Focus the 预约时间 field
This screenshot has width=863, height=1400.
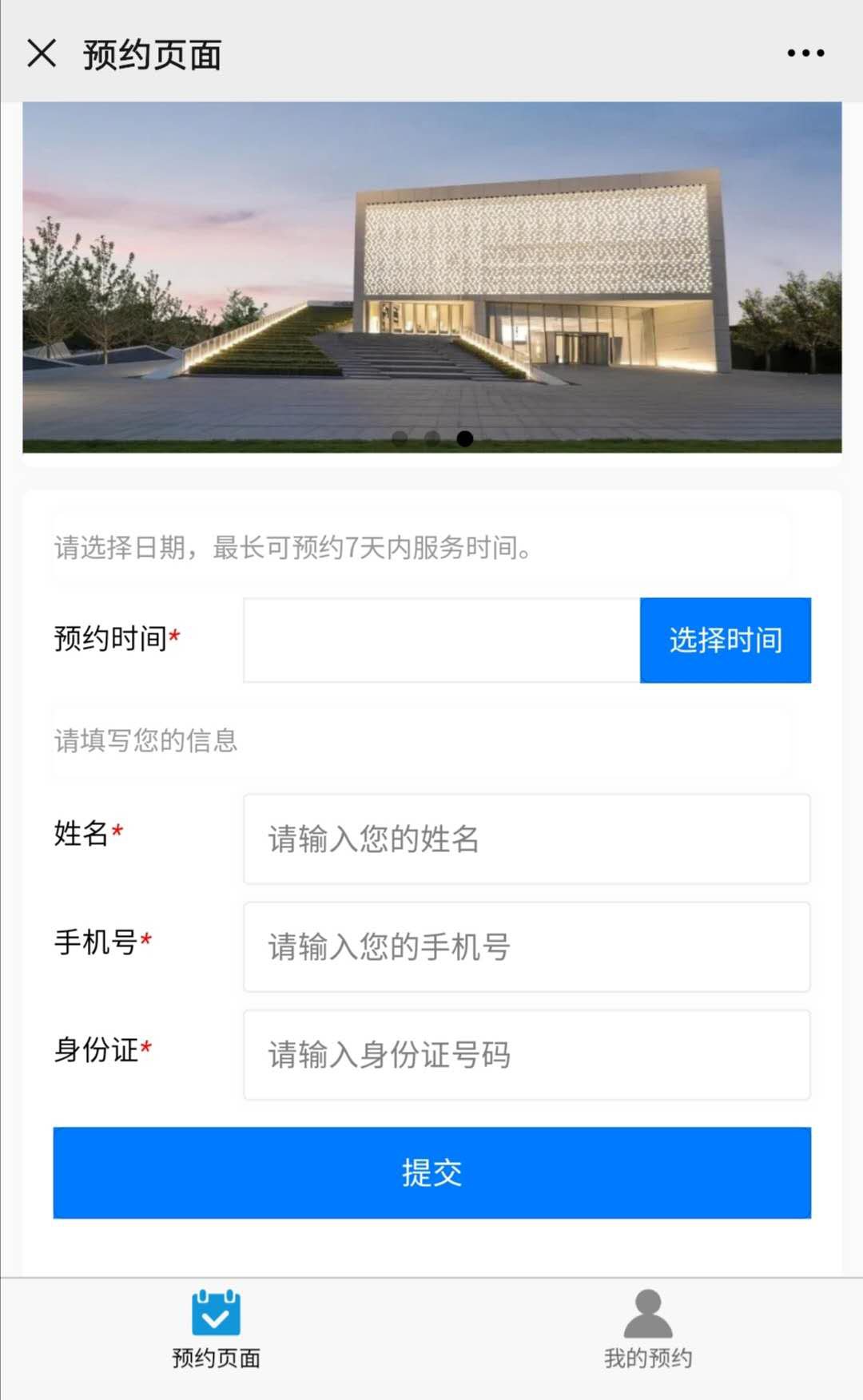click(x=442, y=640)
